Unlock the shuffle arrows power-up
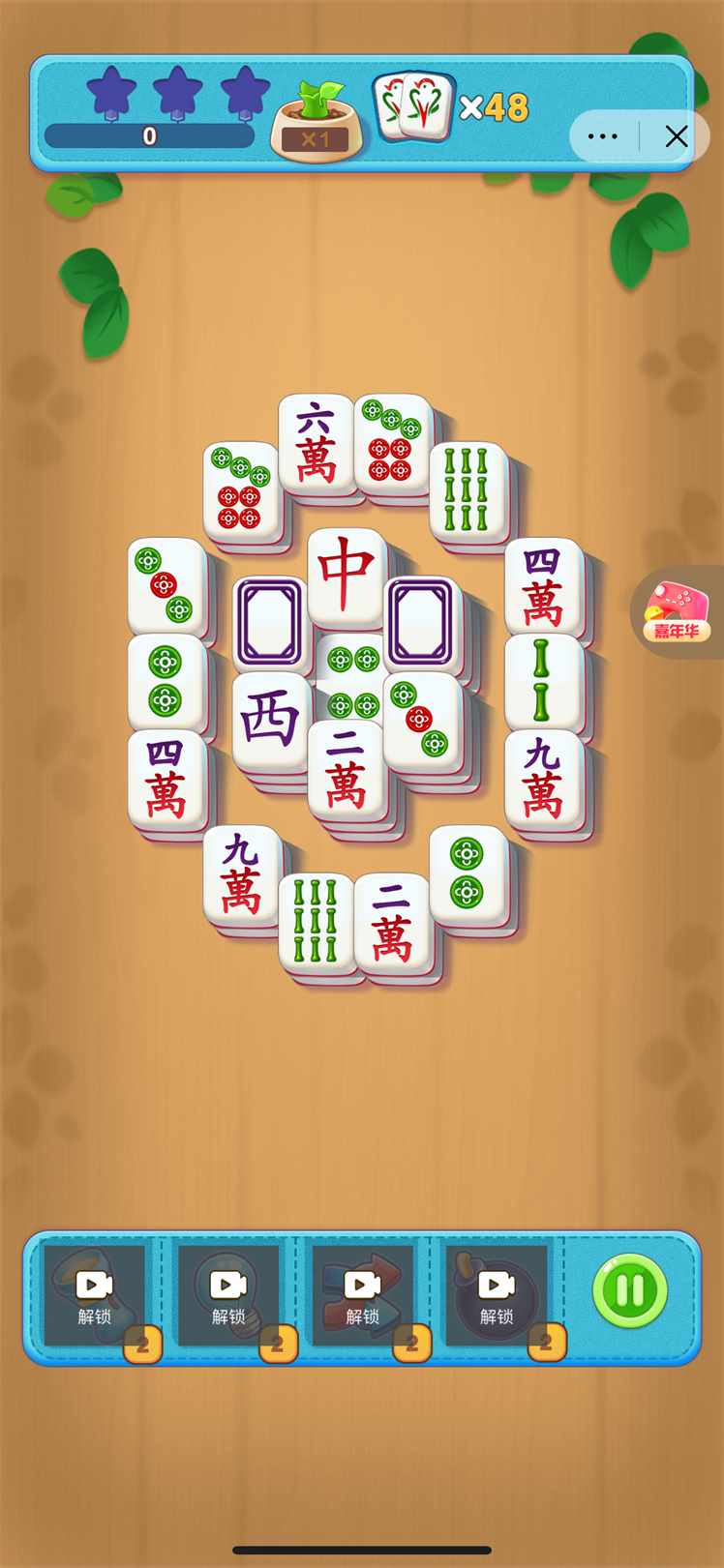 362,1294
